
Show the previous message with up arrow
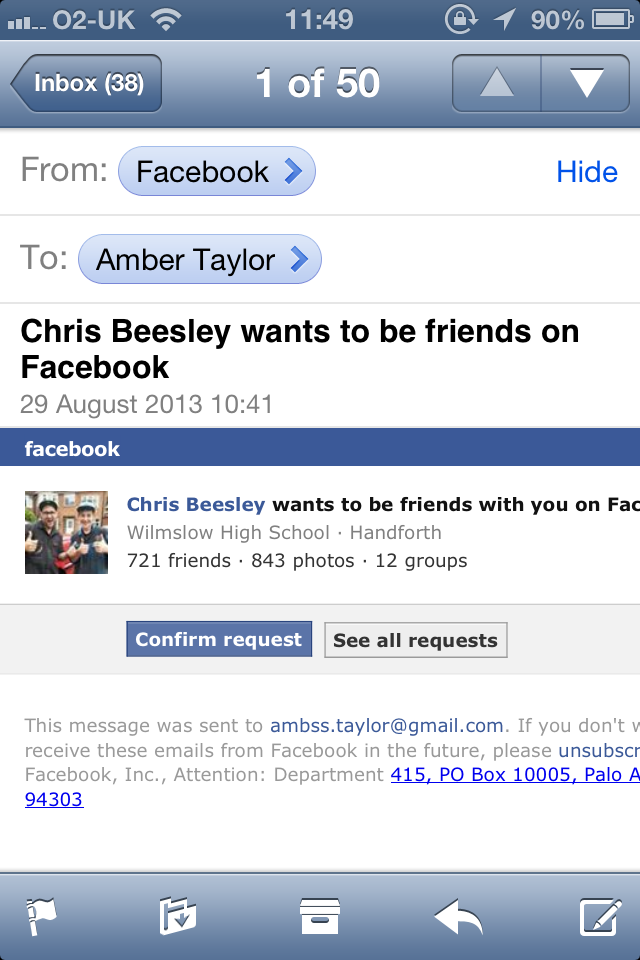[497, 83]
